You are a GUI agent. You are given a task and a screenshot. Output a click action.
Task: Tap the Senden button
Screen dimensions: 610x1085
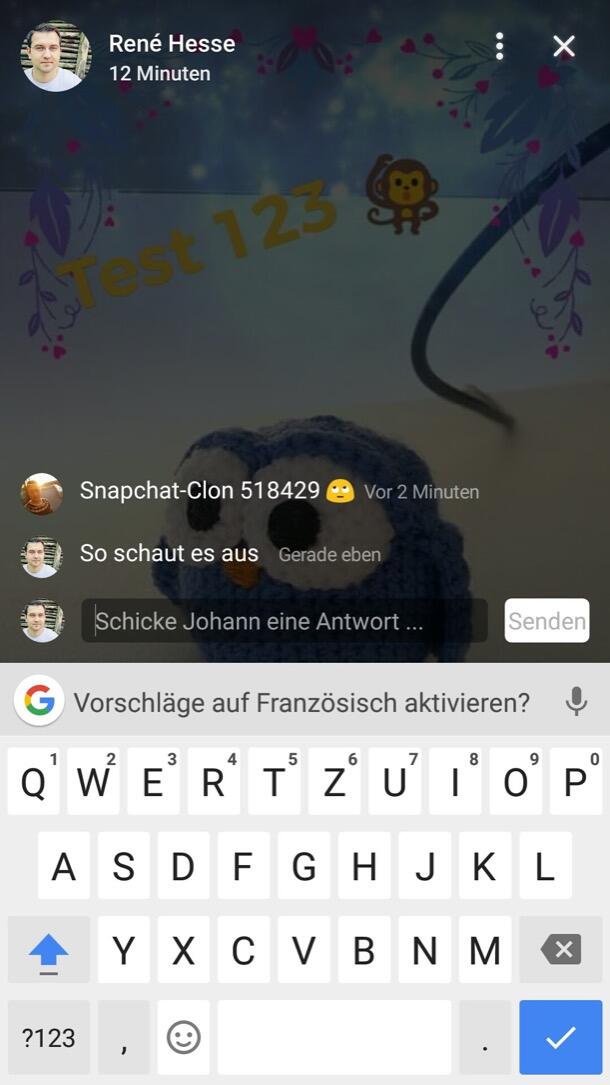coord(546,621)
